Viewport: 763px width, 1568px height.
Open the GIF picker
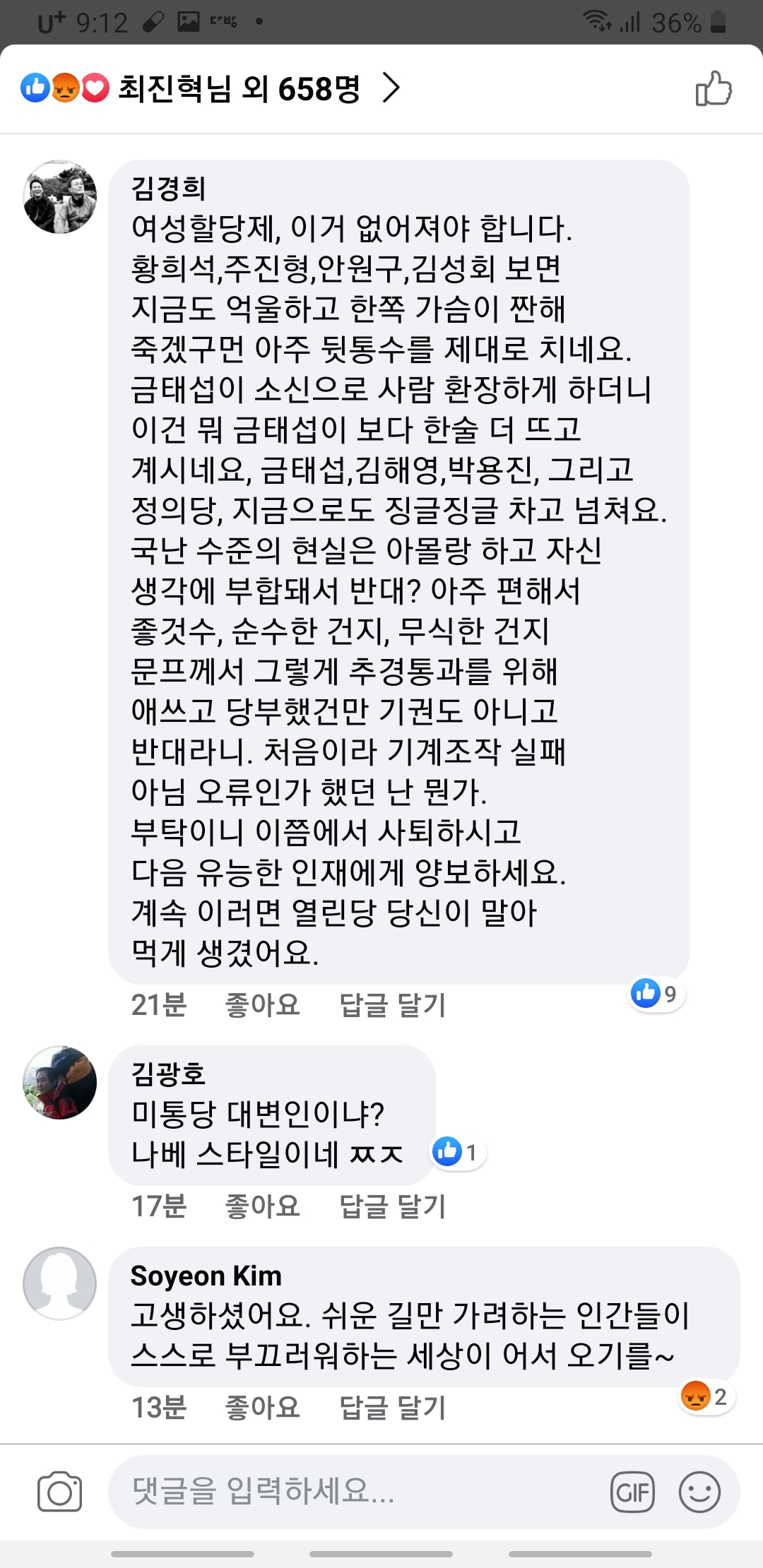pyautogui.click(x=632, y=1492)
